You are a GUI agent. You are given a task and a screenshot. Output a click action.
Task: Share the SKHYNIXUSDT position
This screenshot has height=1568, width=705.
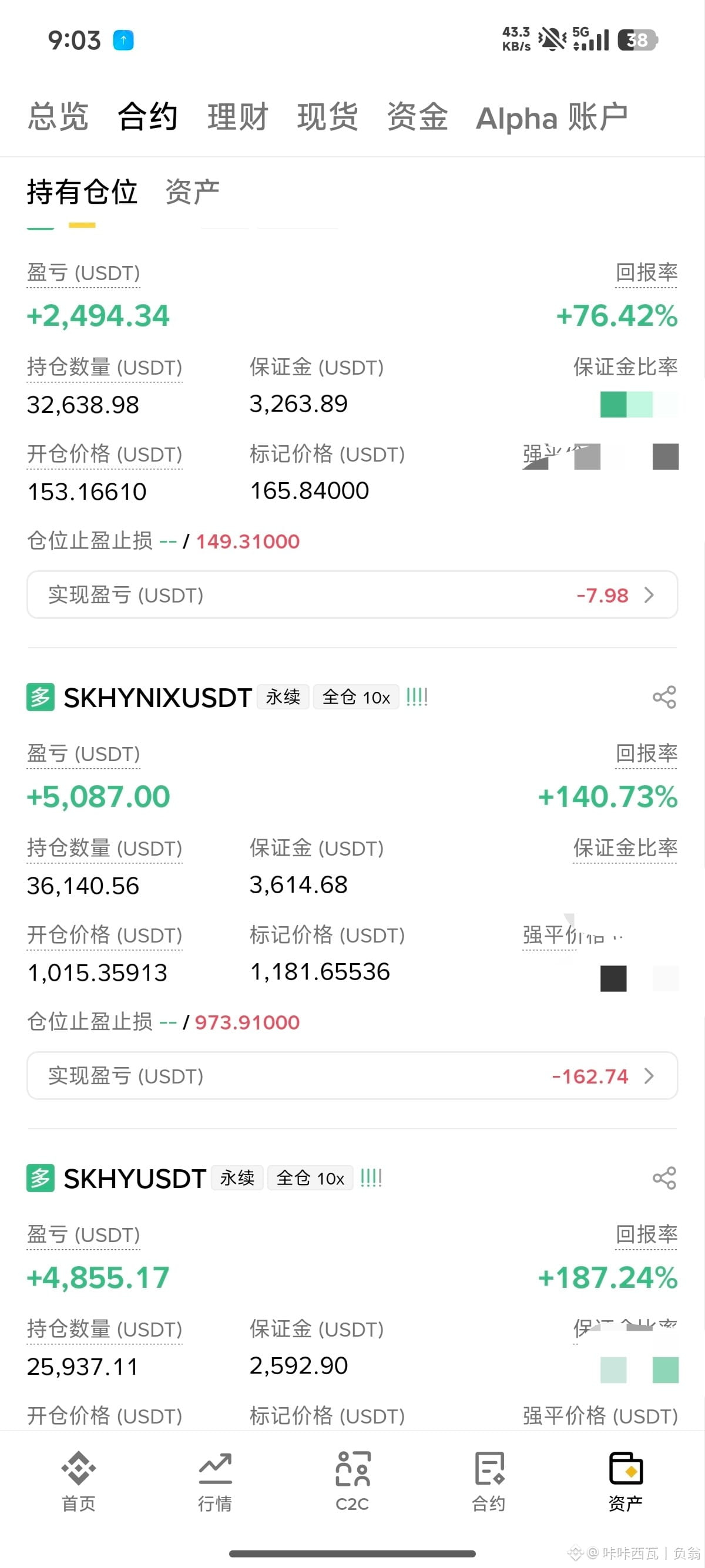(664, 697)
